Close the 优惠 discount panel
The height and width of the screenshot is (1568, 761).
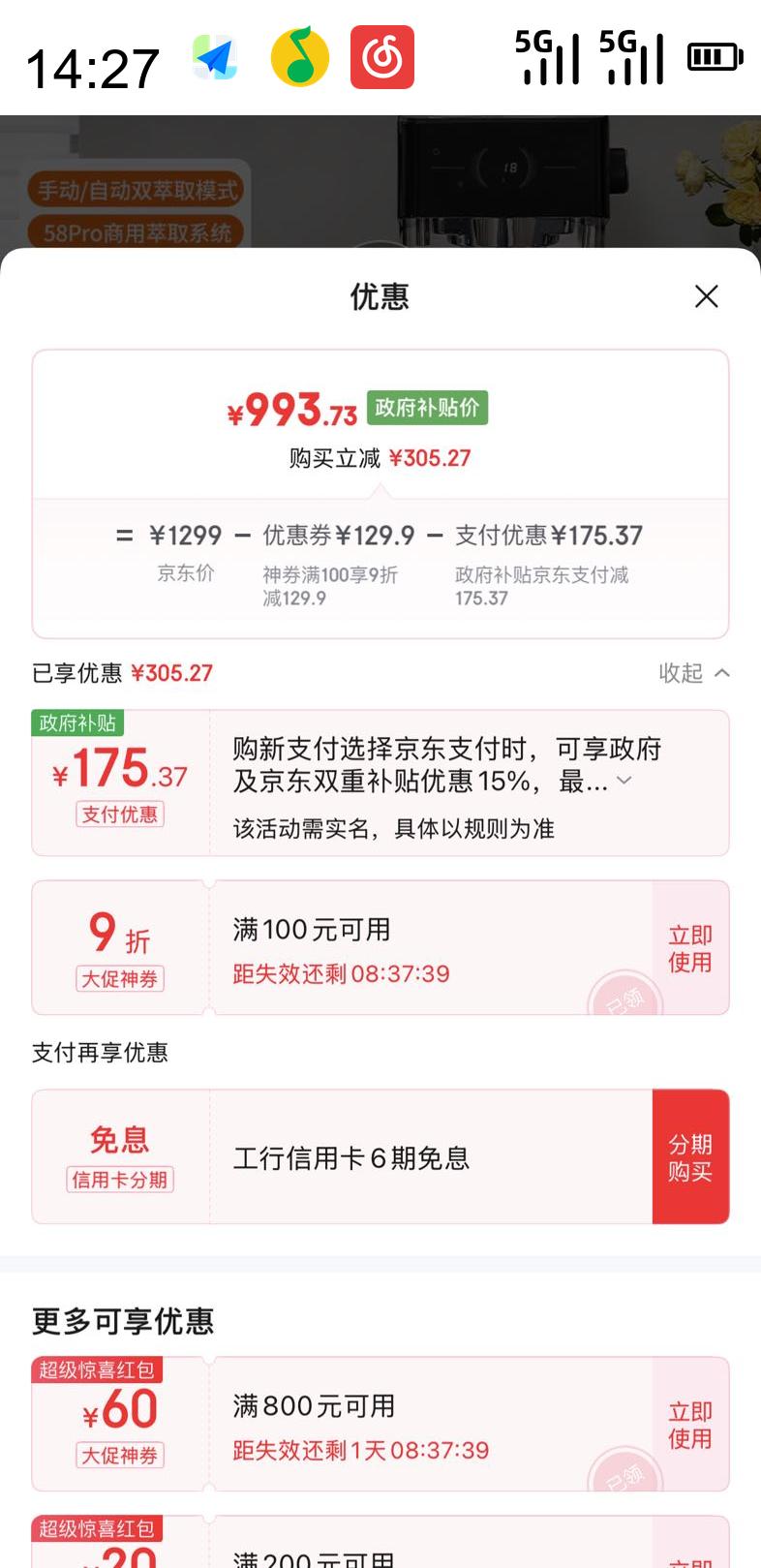tap(707, 296)
